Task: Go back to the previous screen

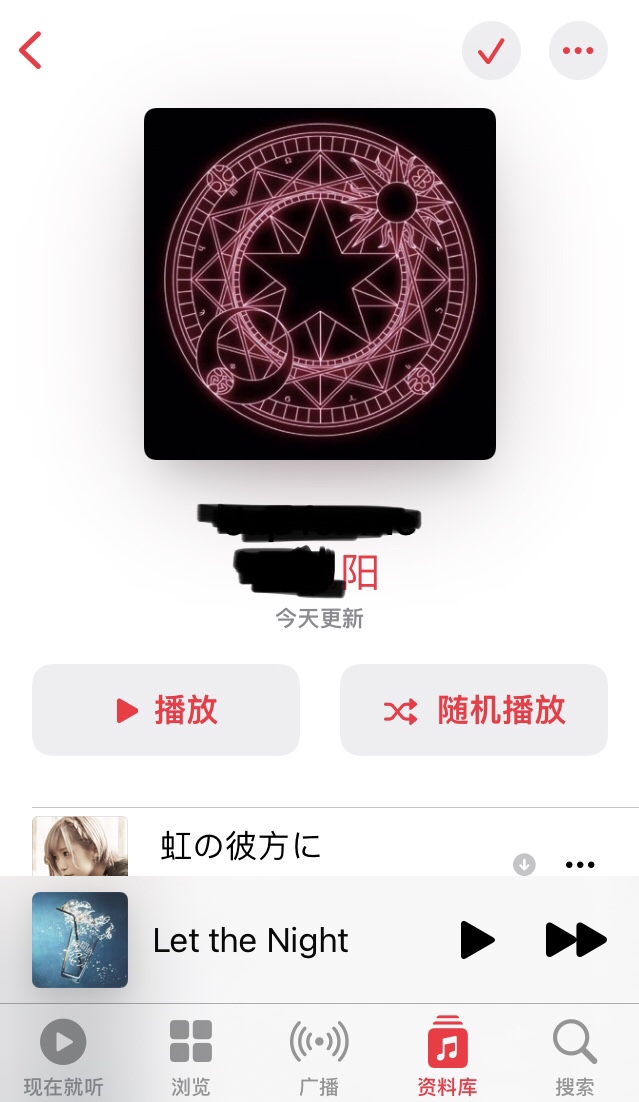Action: coord(31,50)
